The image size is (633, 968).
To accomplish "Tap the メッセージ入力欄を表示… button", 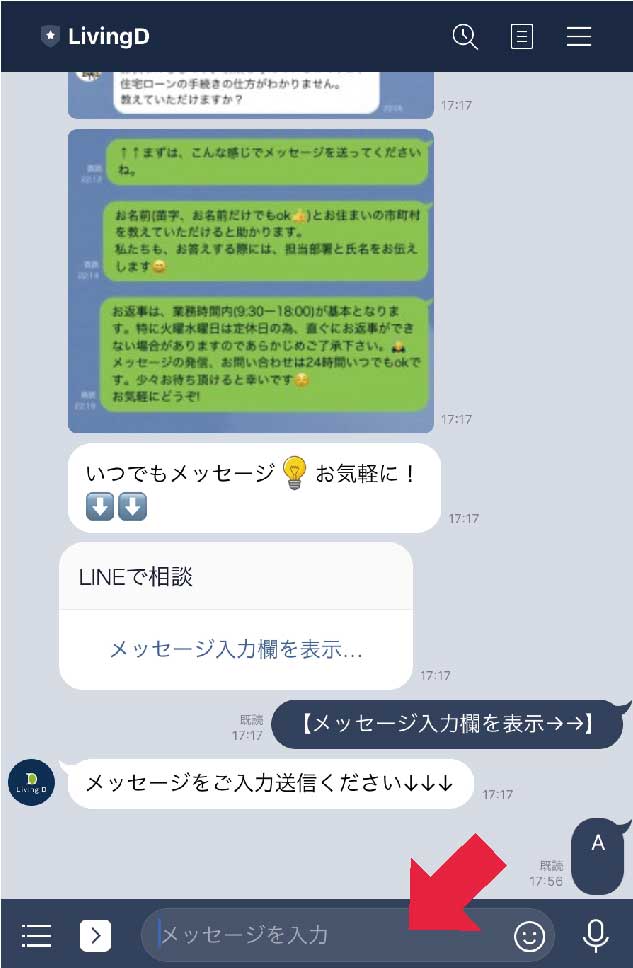I will (236, 649).
